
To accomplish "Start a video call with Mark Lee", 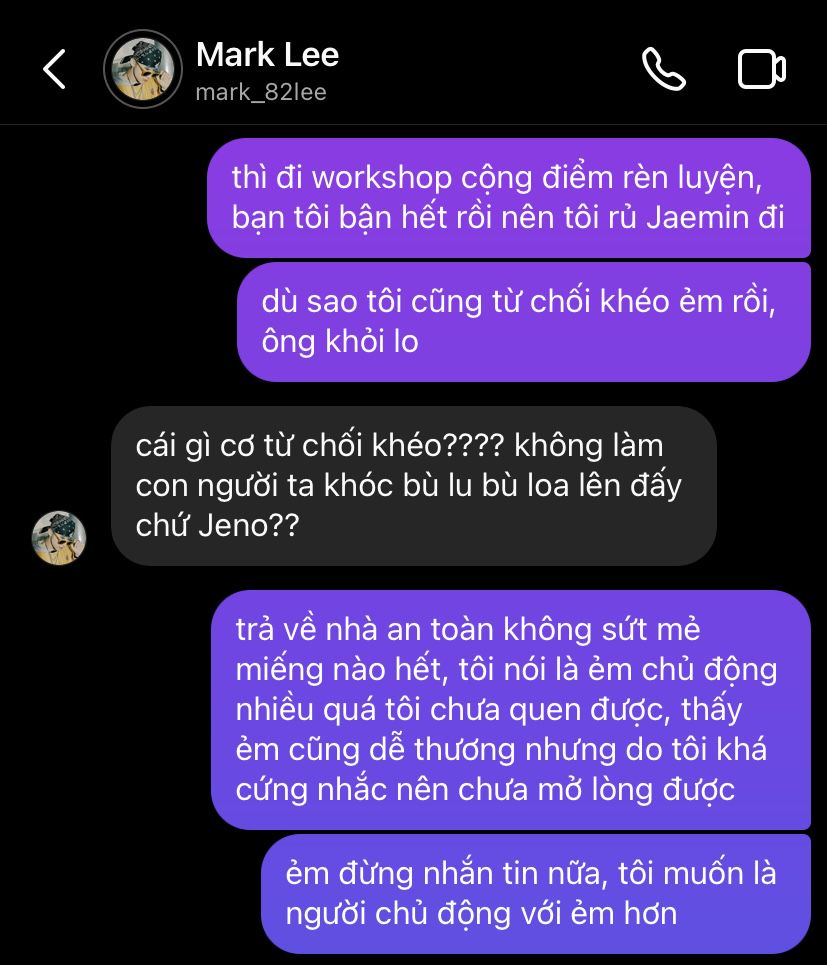I will pos(761,69).
